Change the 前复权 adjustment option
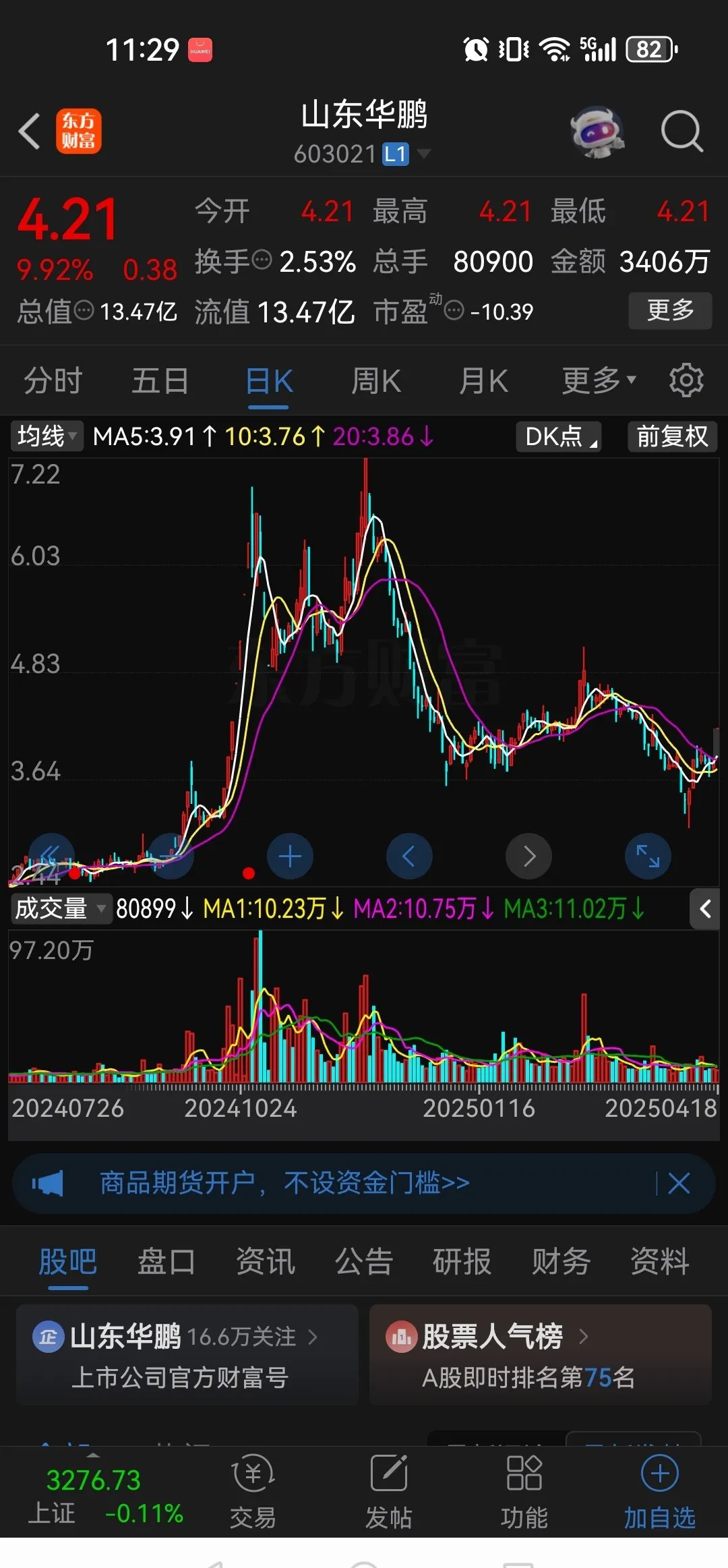 point(672,436)
